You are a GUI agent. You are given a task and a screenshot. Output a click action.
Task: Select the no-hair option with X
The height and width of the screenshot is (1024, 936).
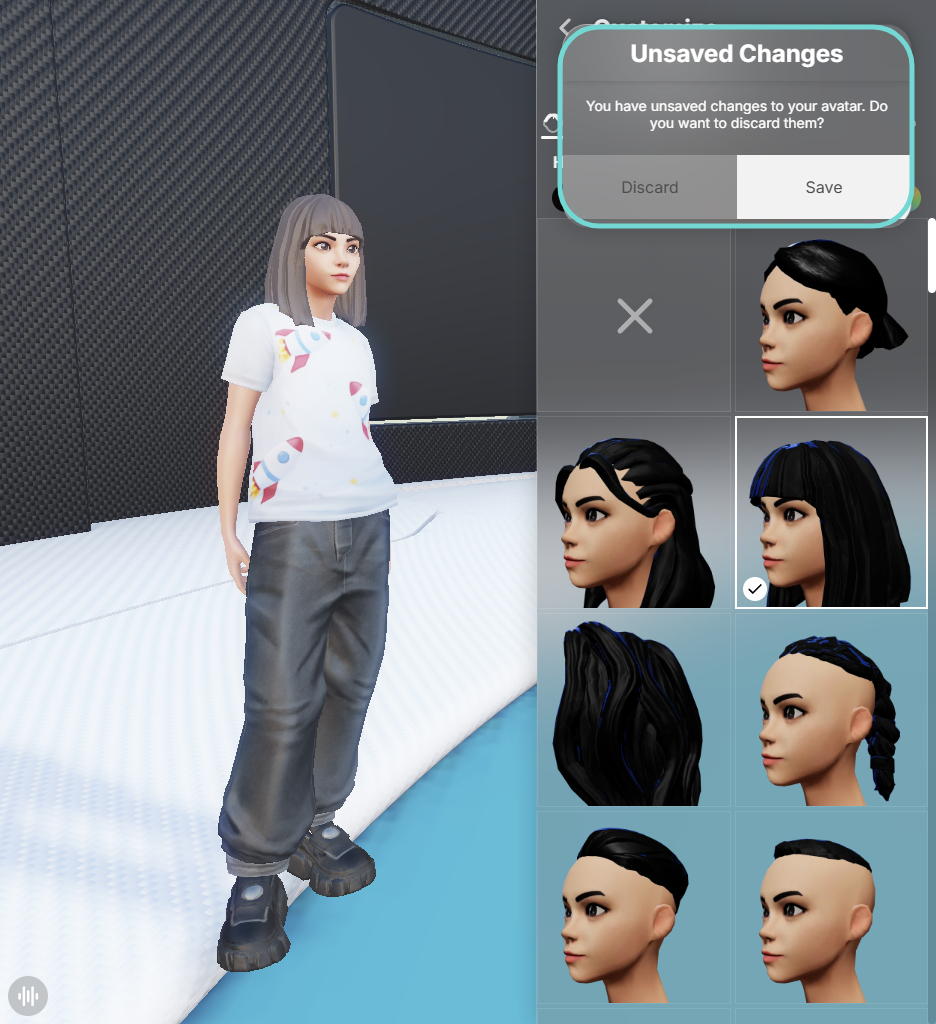[x=634, y=317]
